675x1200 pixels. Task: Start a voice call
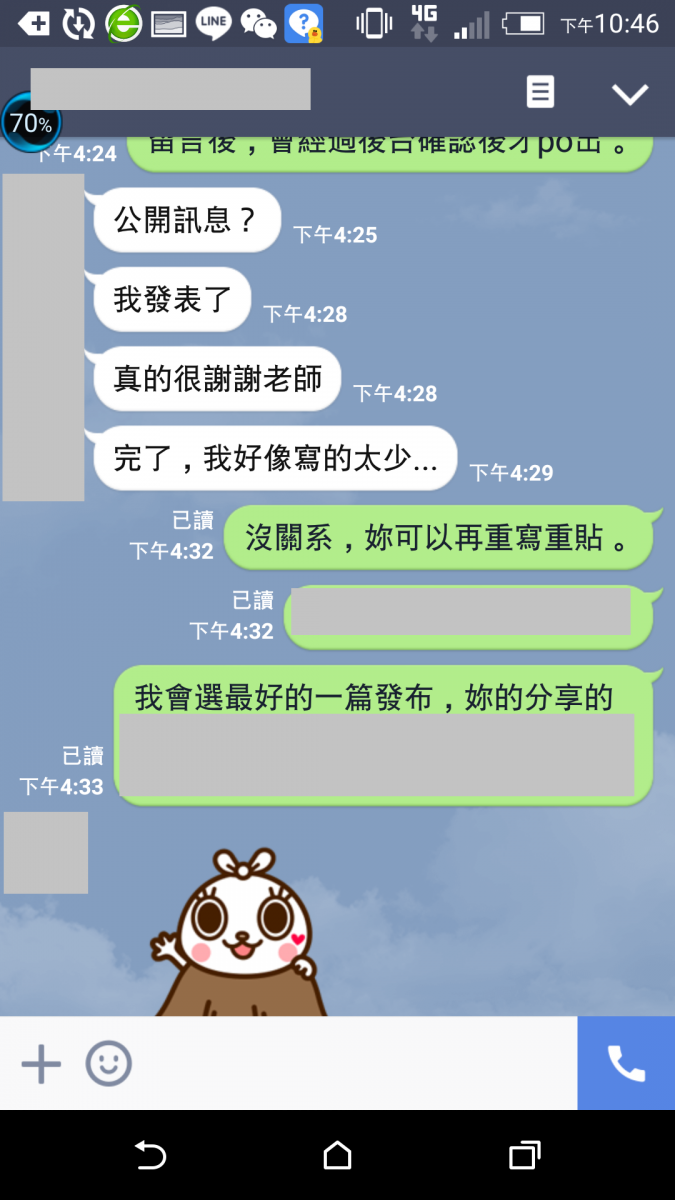point(626,1064)
